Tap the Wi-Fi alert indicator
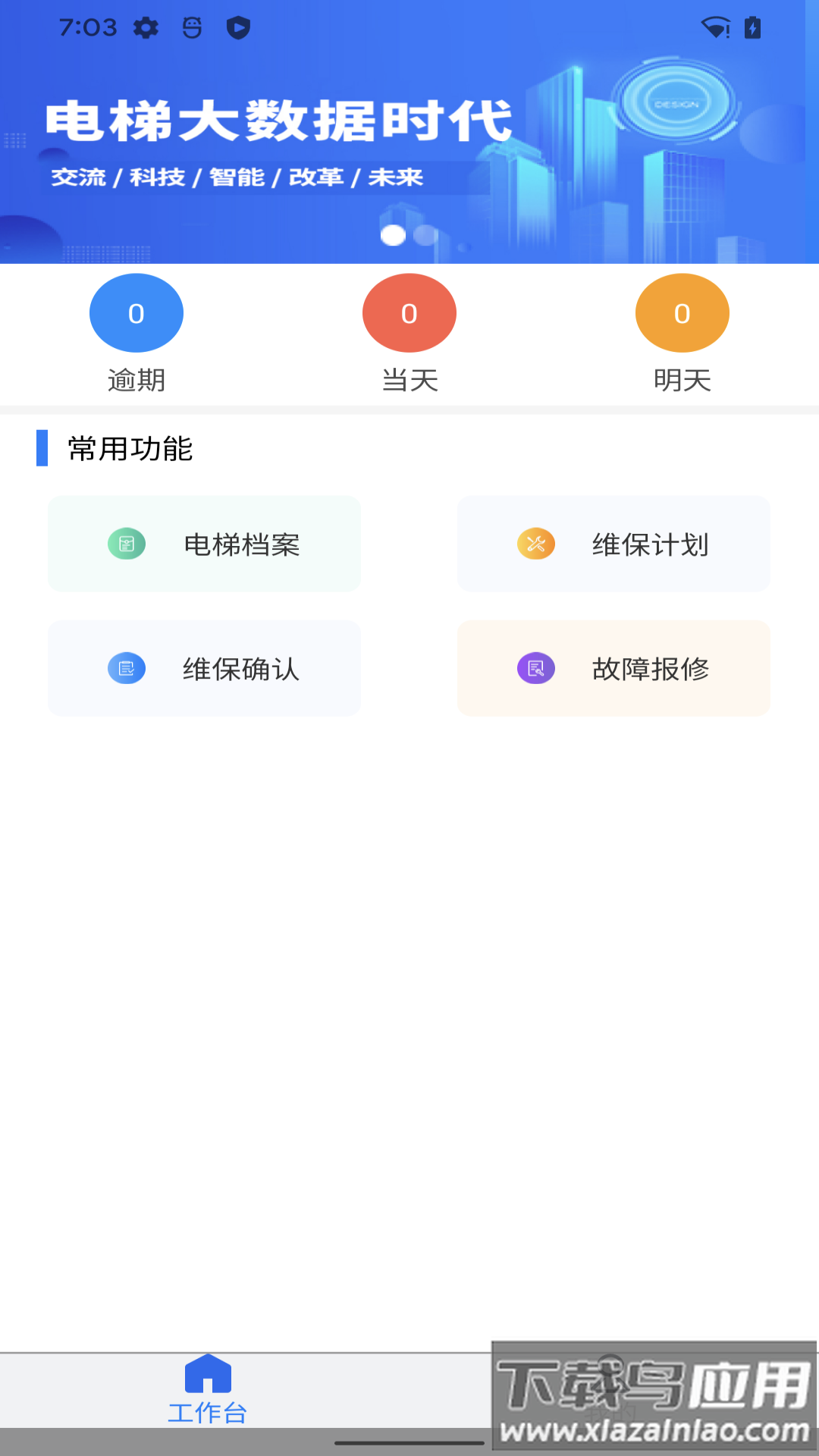 point(714,27)
